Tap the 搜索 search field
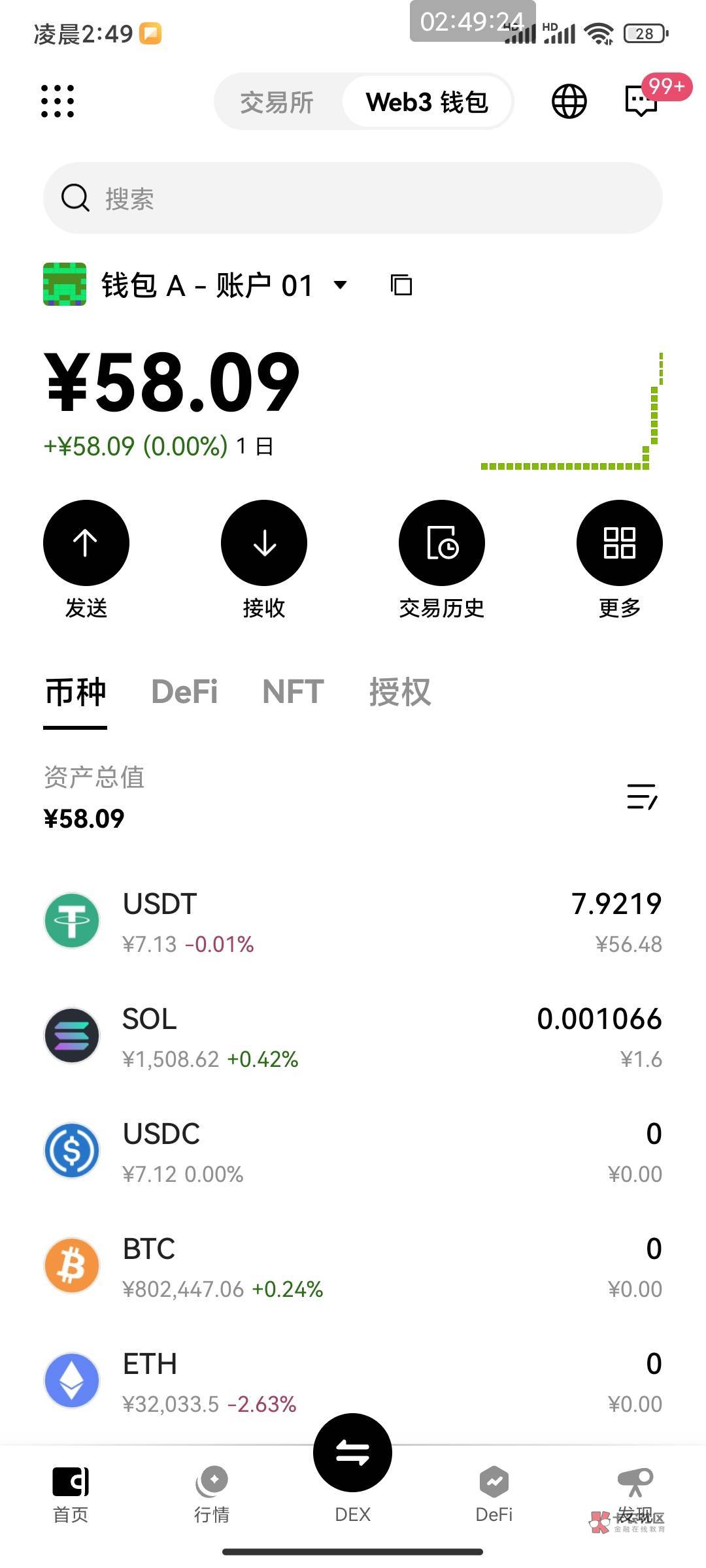The image size is (706, 1568). (x=353, y=198)
